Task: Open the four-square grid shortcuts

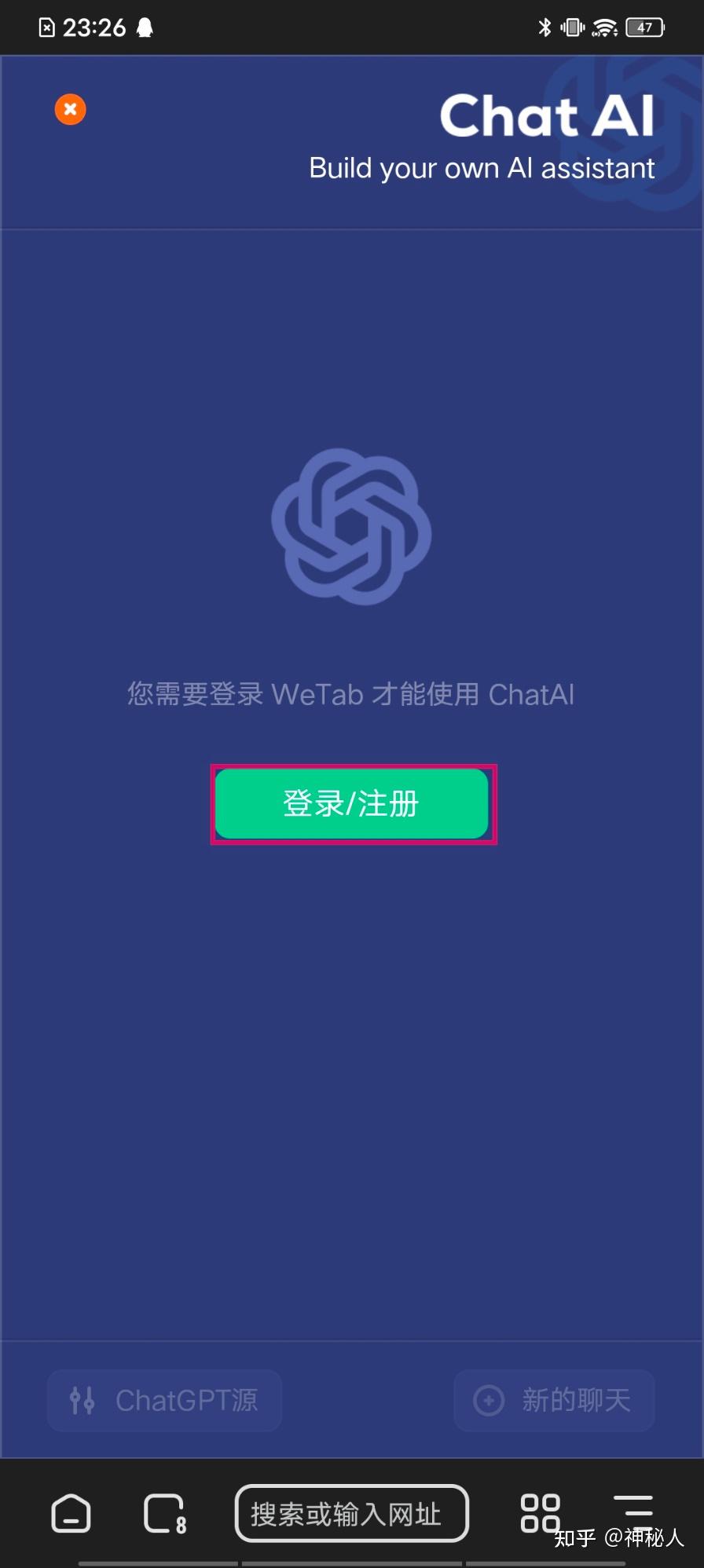Action: point(541,1513)
